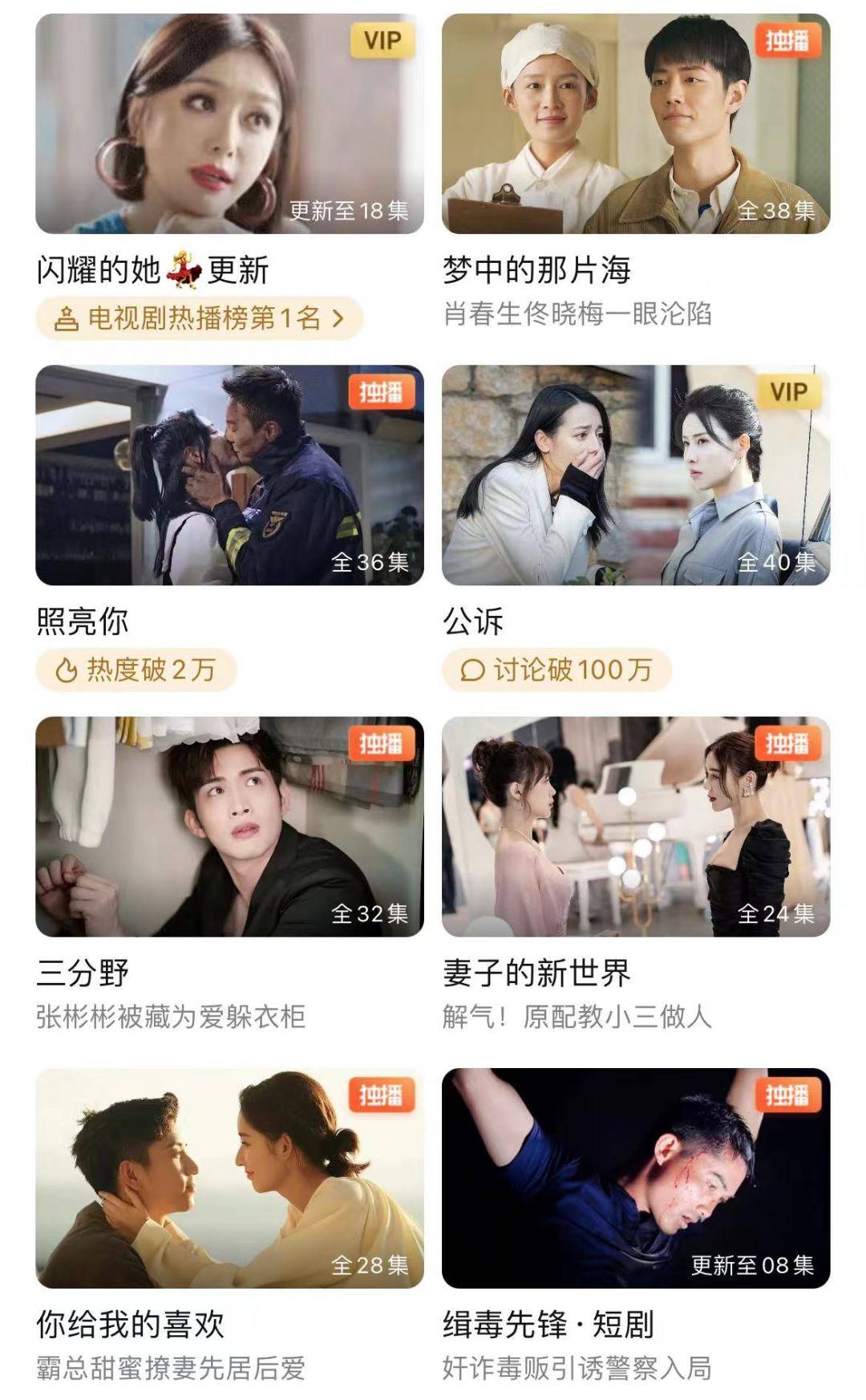
Task: Open the drama 照亮你
Action: click(229, 475)
